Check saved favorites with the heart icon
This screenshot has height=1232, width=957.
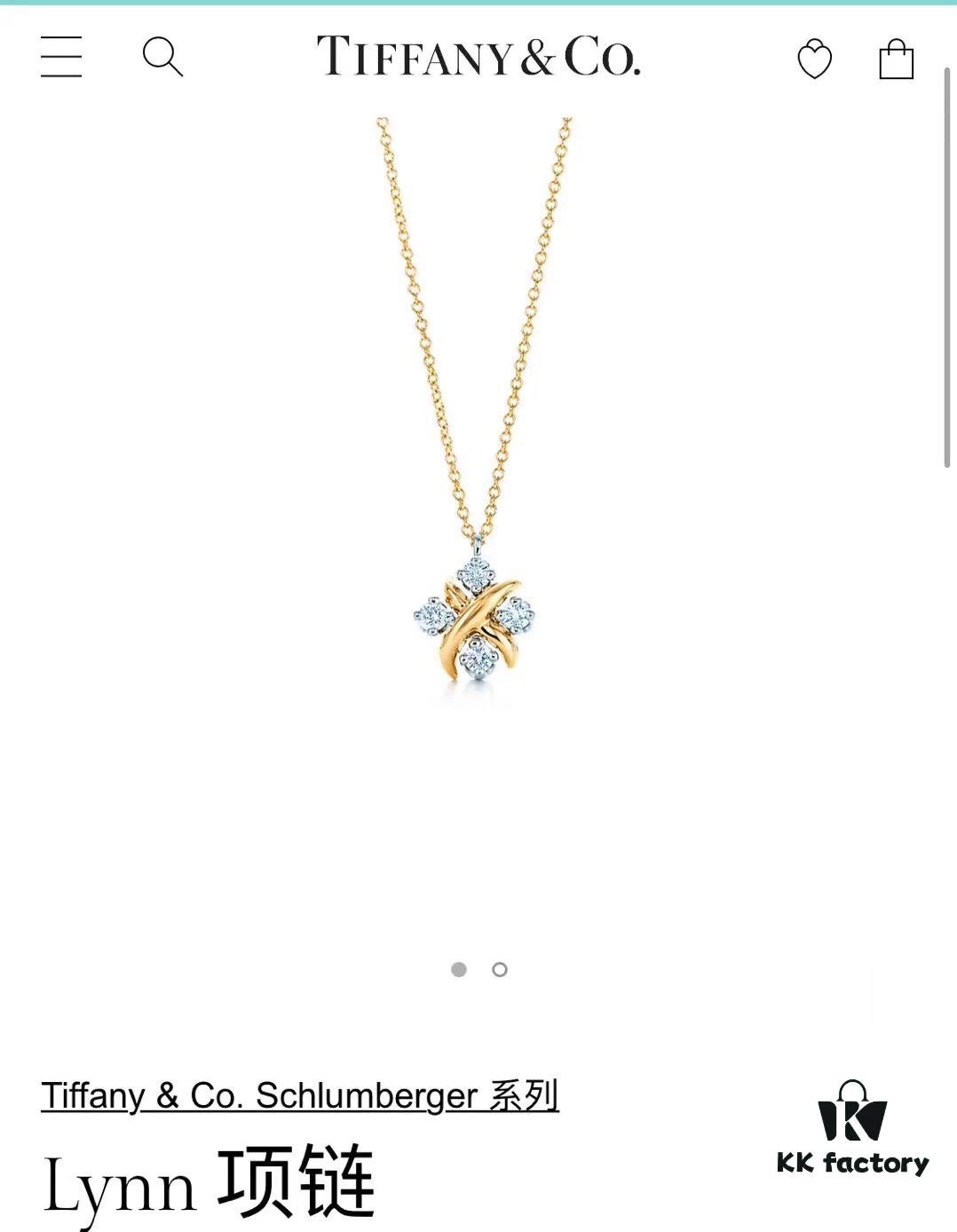pos(815,59)
